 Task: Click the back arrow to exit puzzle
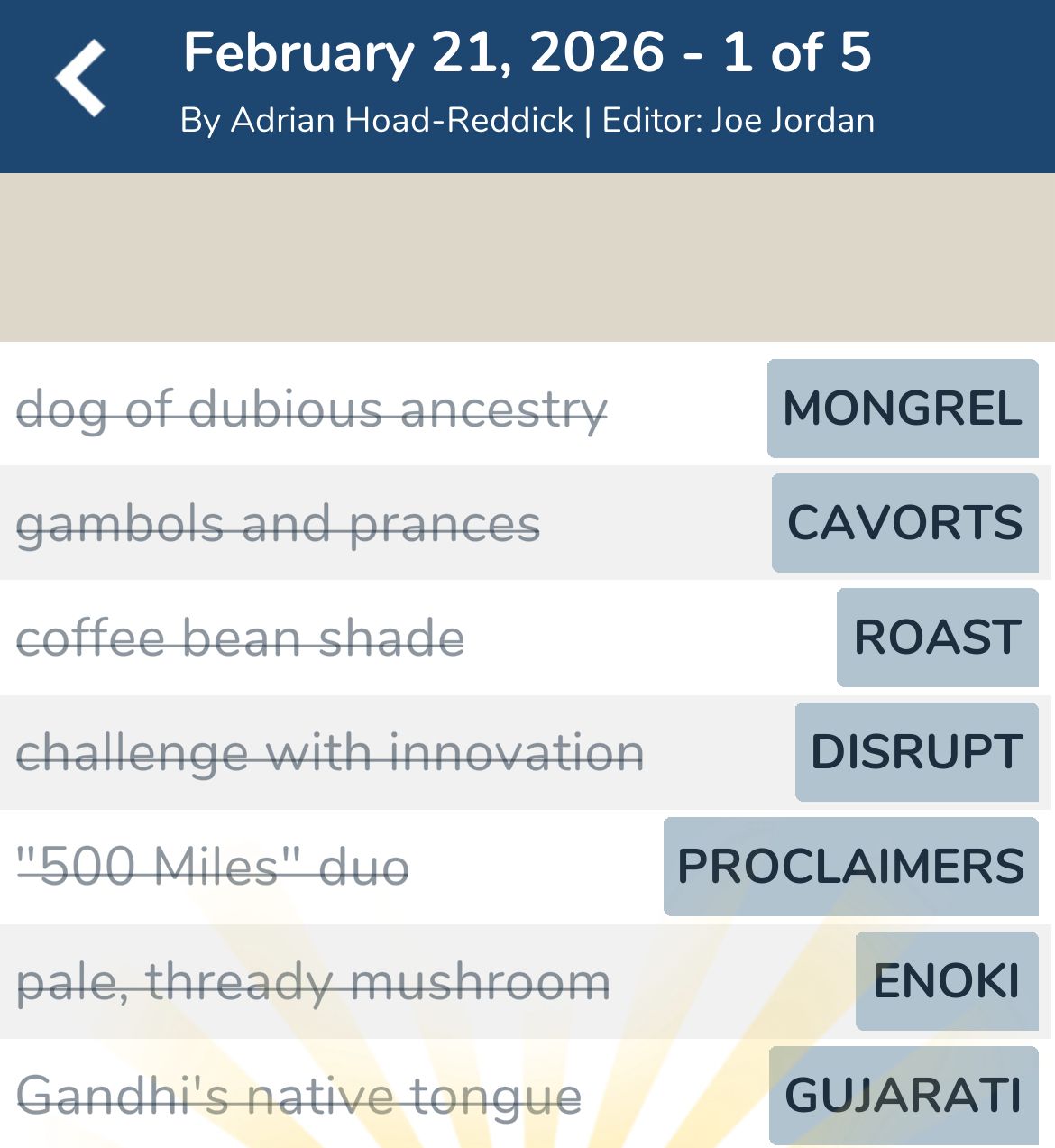(81, 77)
